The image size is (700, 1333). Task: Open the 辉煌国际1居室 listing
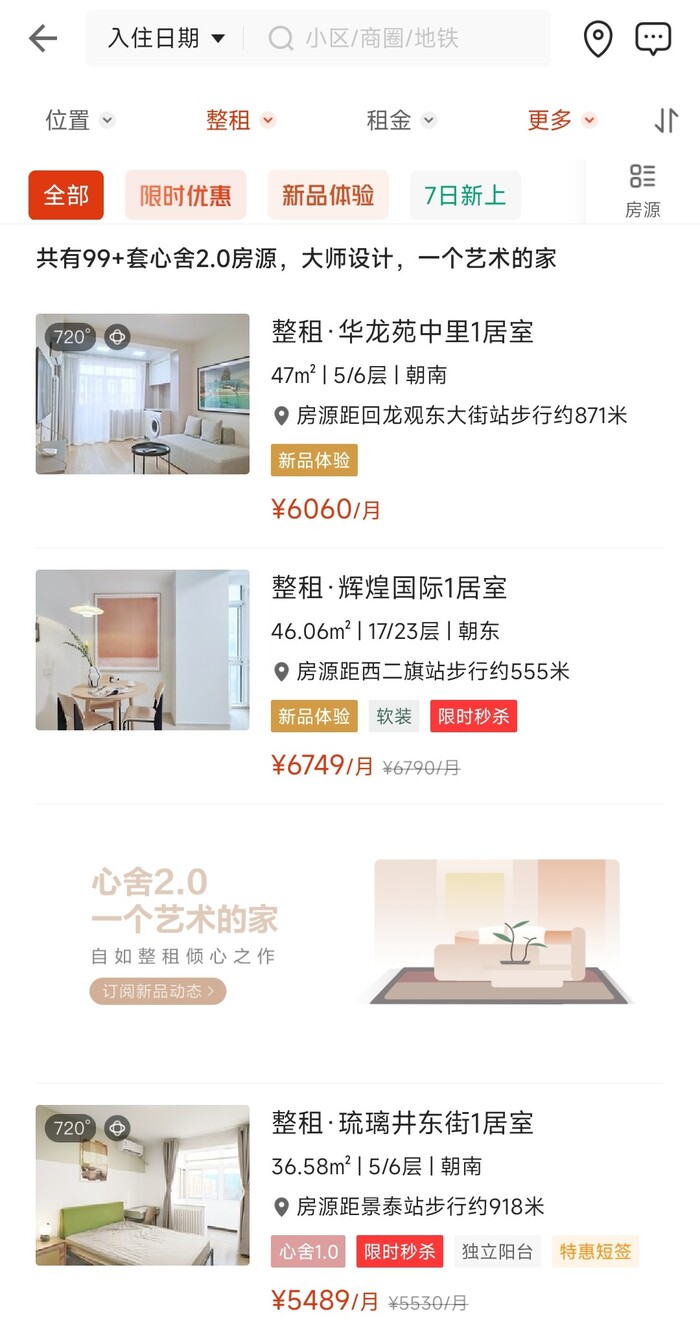click(389, 588)
